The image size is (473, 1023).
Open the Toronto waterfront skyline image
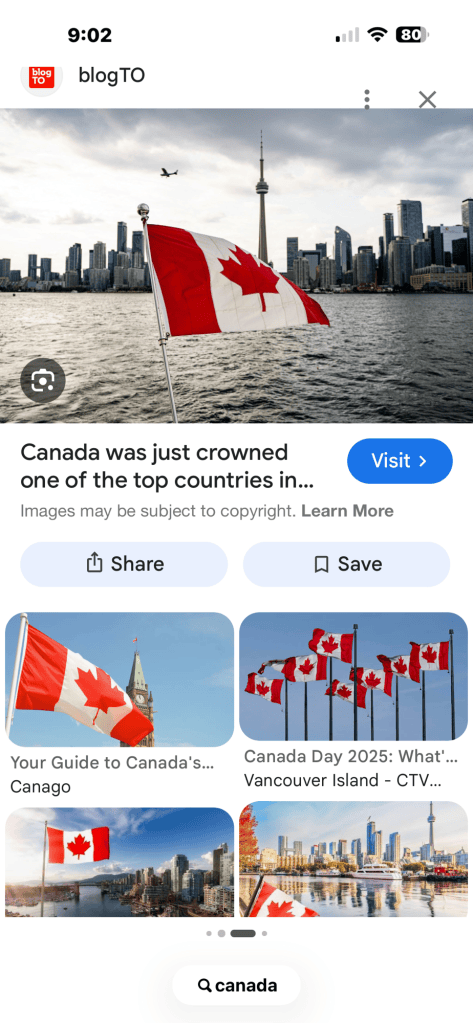[353, 859]
